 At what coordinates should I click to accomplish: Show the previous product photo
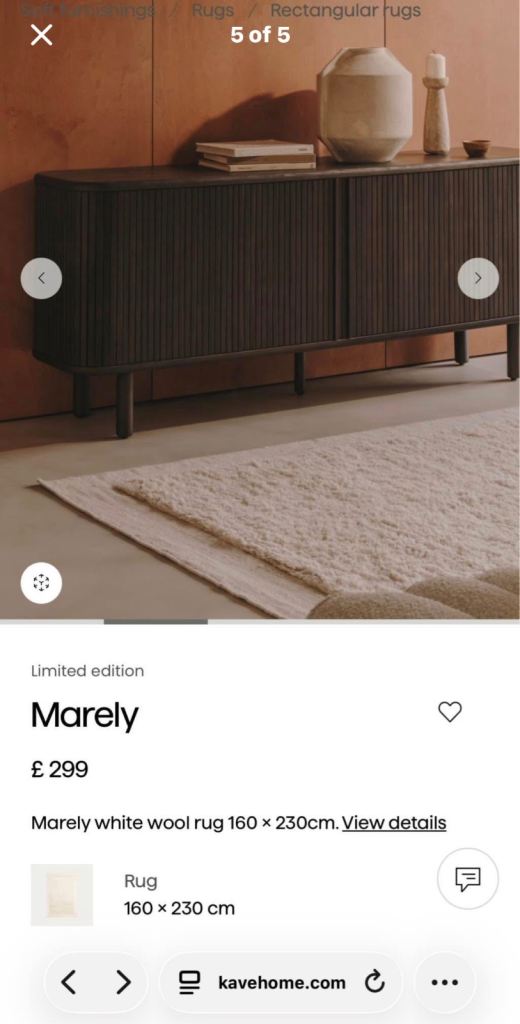pos(41,278)
